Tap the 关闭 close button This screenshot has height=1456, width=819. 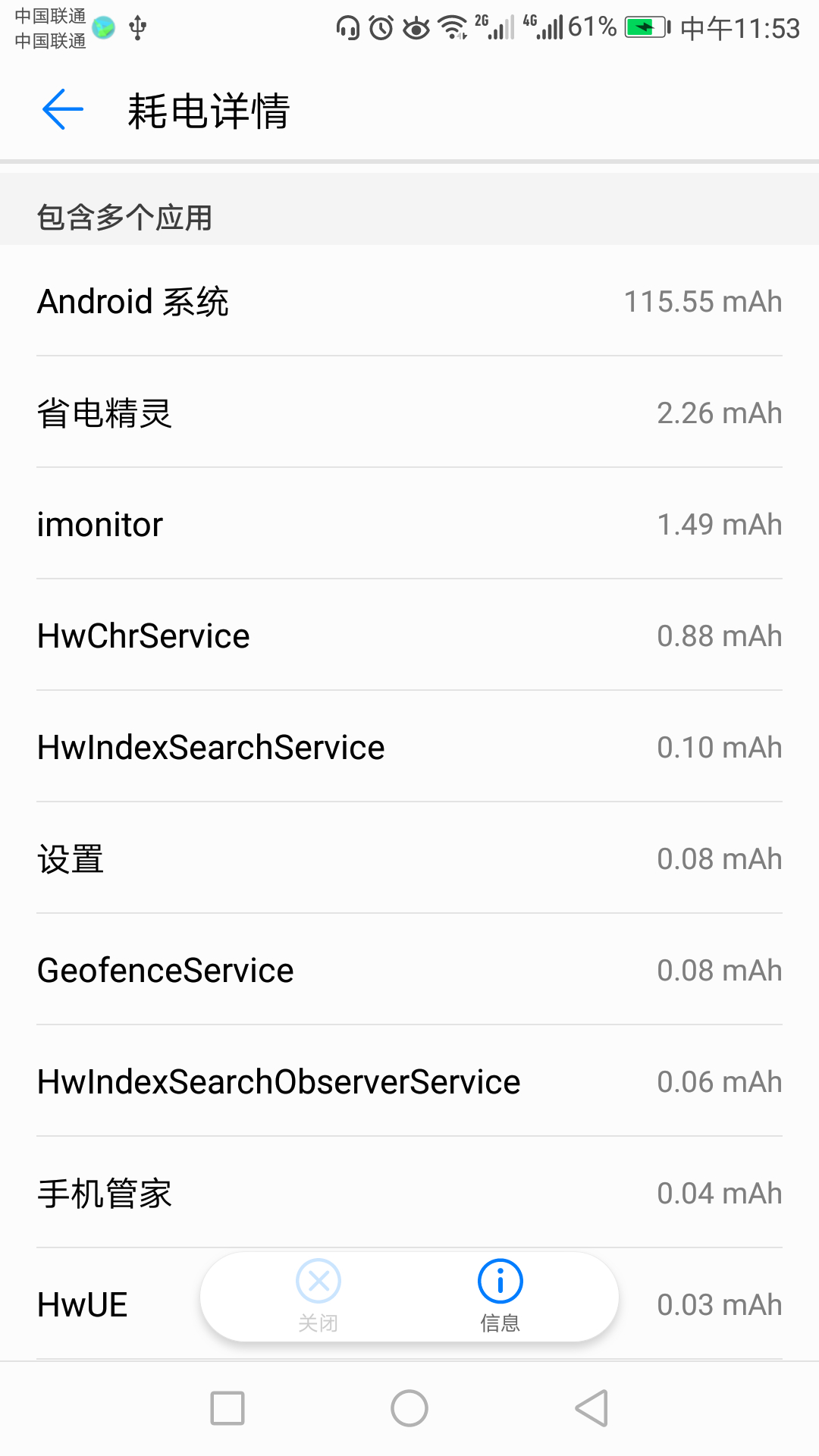click(x=318, y=1295)
